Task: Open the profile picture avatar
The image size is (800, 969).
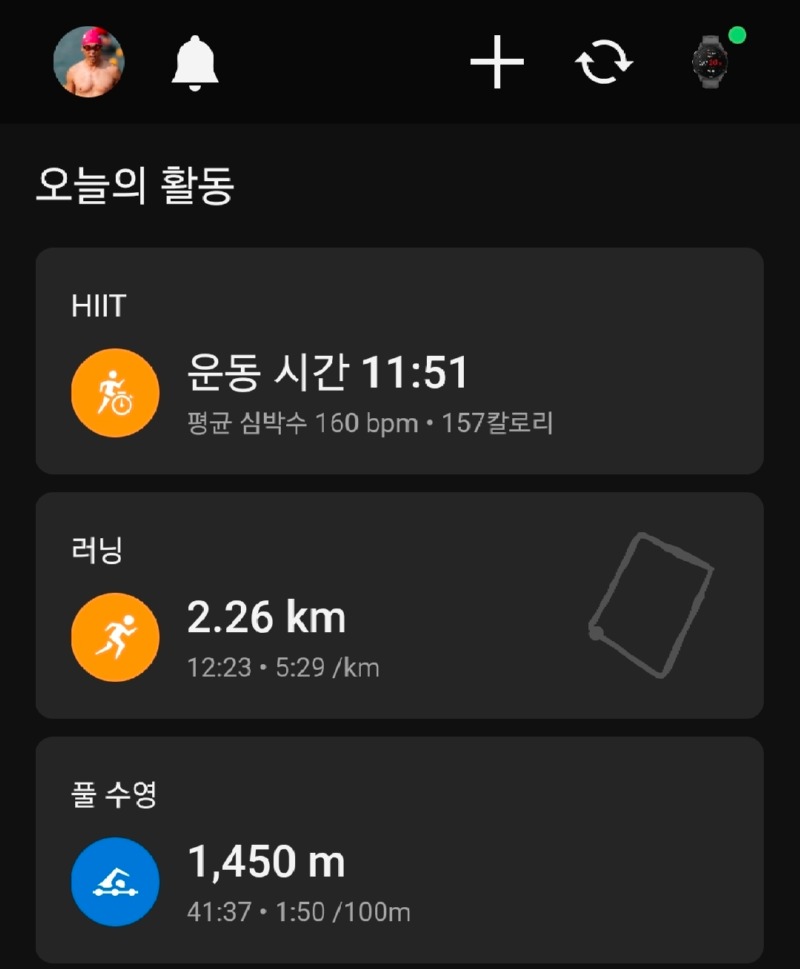Action: [x=89, y=62]
